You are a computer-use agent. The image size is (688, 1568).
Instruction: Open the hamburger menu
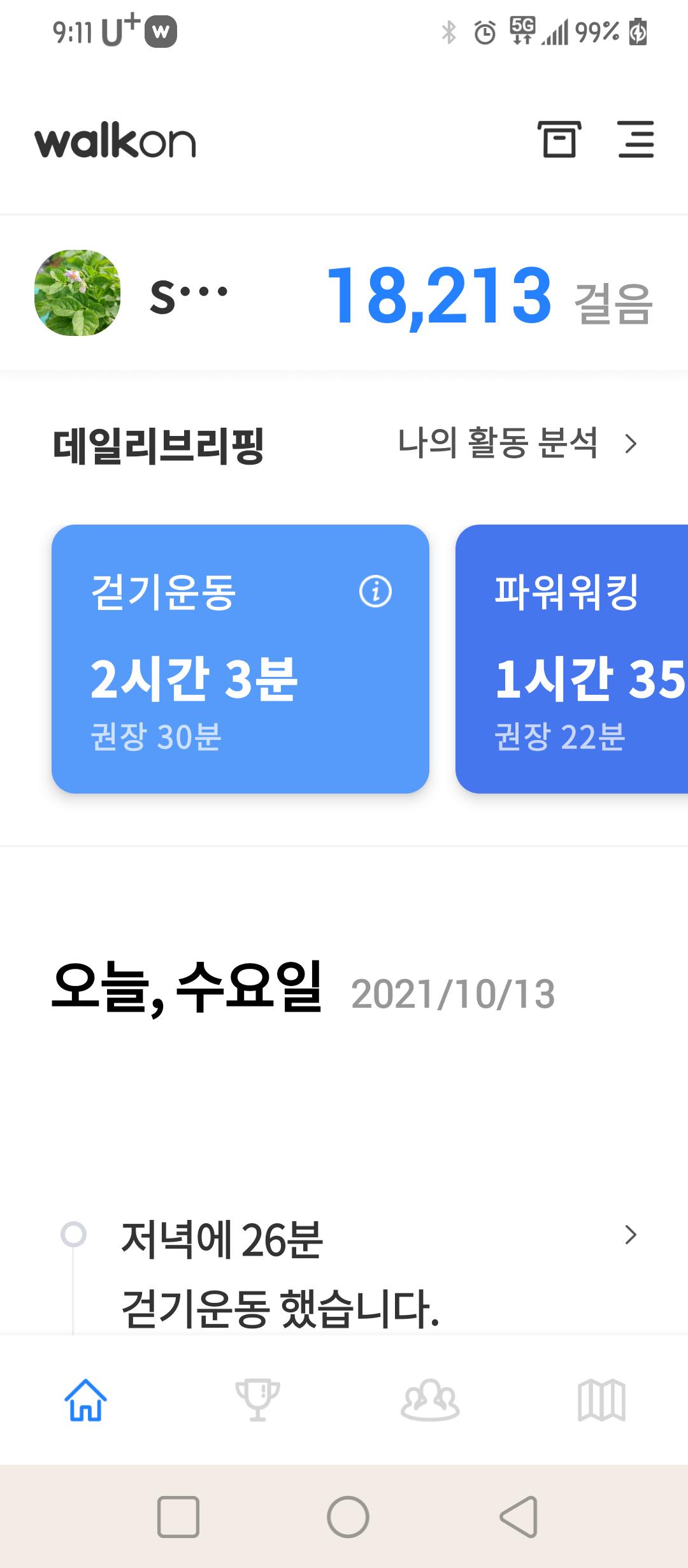tap(636, 139)
